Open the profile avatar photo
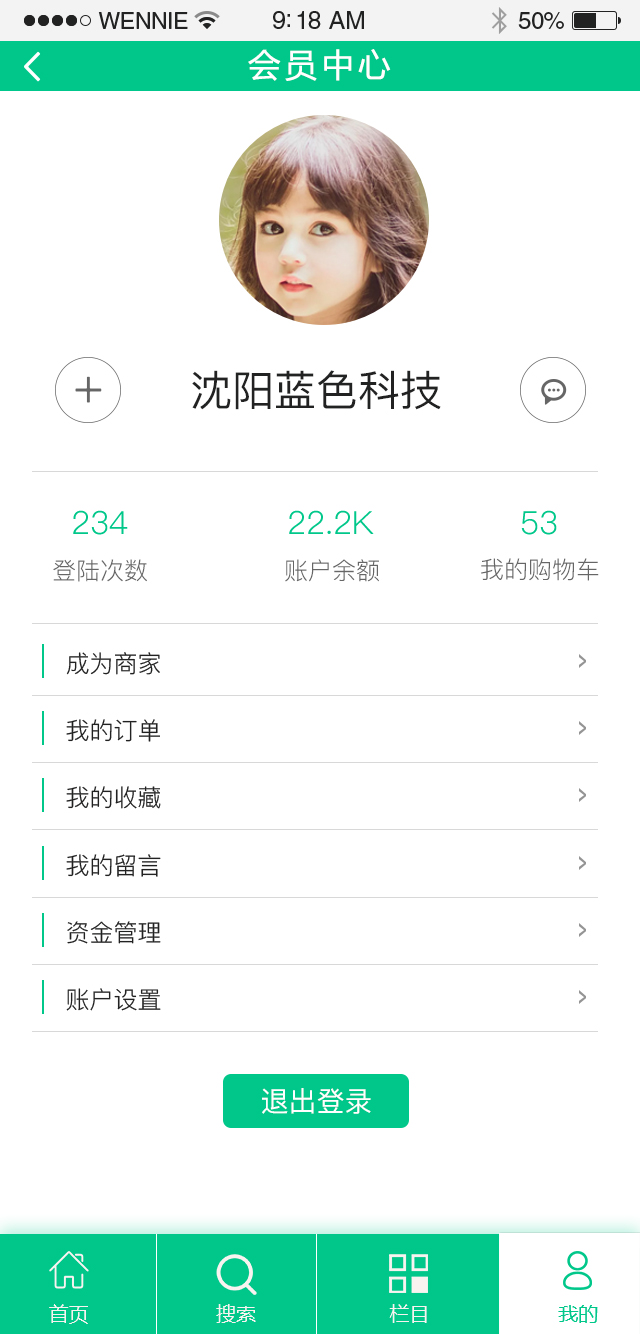 coord(324,220)
